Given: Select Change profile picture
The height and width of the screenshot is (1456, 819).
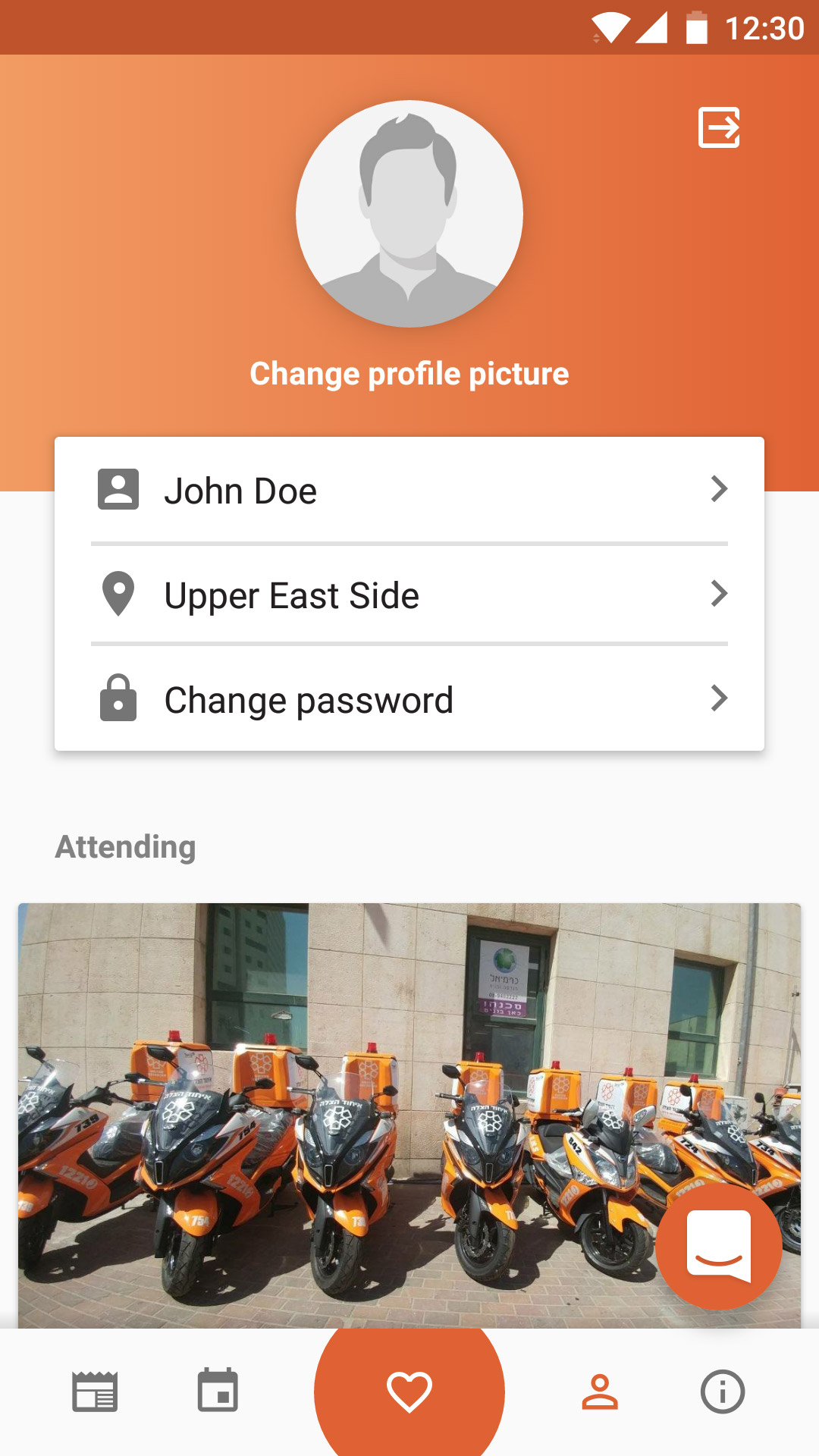Looking at the screenshot, I should click(409, 374).
